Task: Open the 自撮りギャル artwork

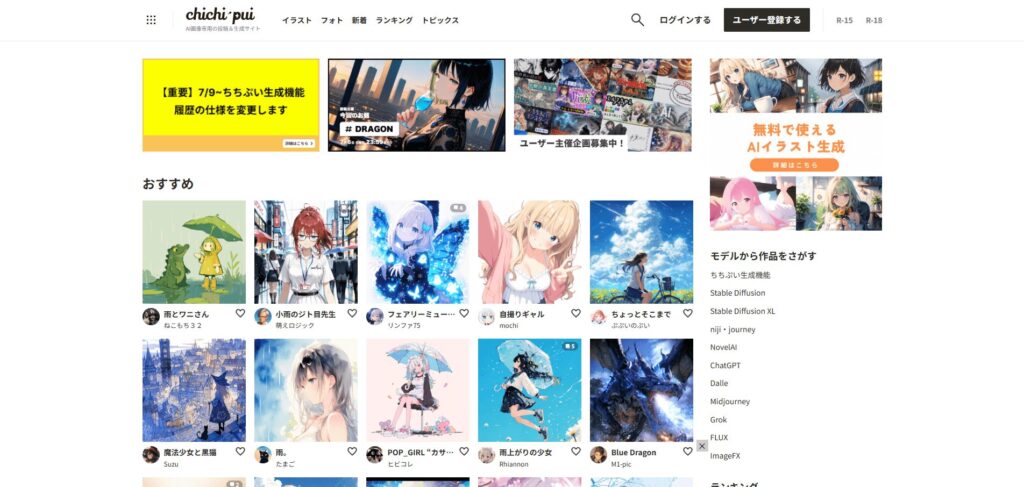Action: 529,252
